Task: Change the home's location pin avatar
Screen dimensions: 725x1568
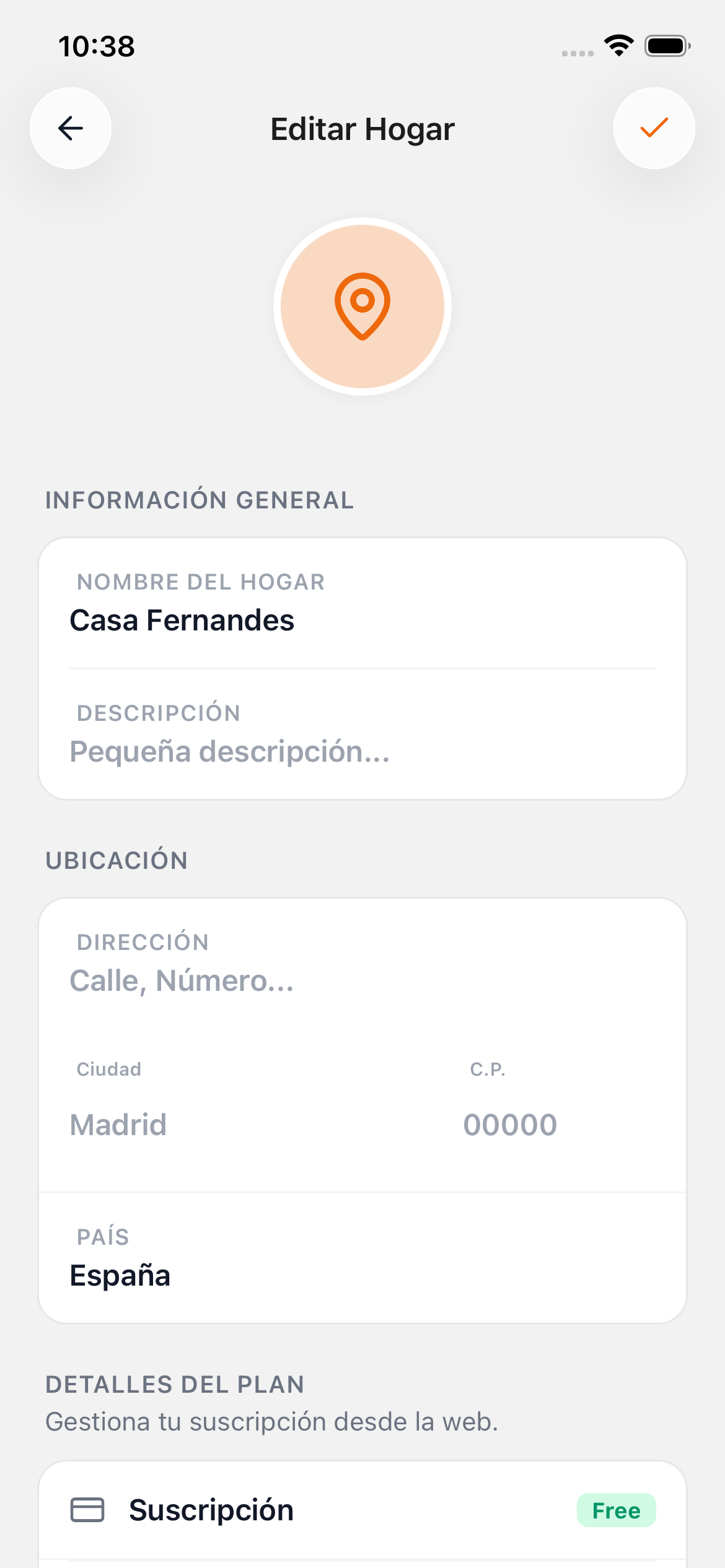Action: pos(362,307)
